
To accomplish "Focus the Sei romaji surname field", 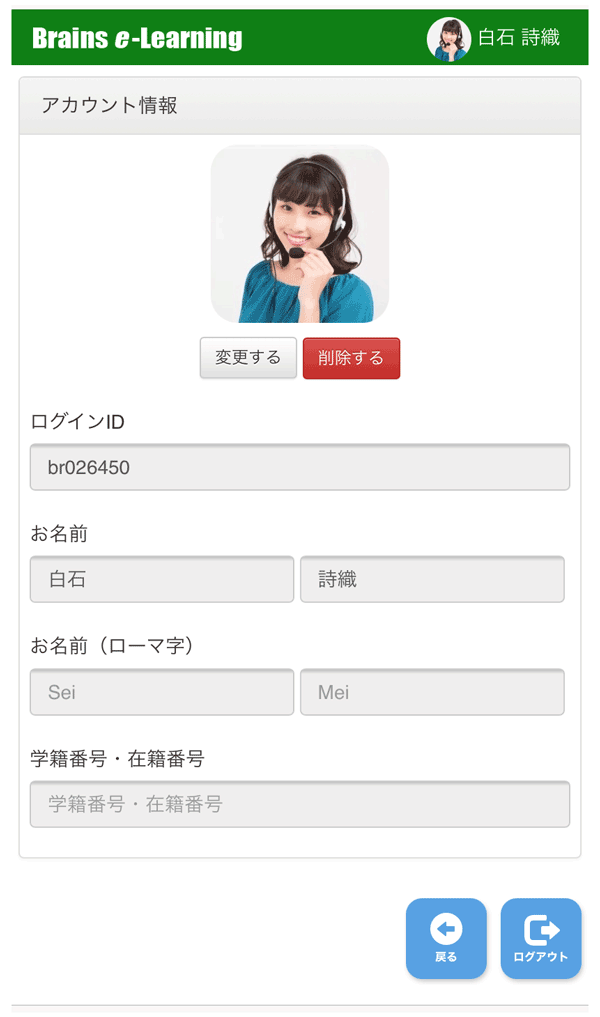I will pyautogui.click(x=162, y=692).
